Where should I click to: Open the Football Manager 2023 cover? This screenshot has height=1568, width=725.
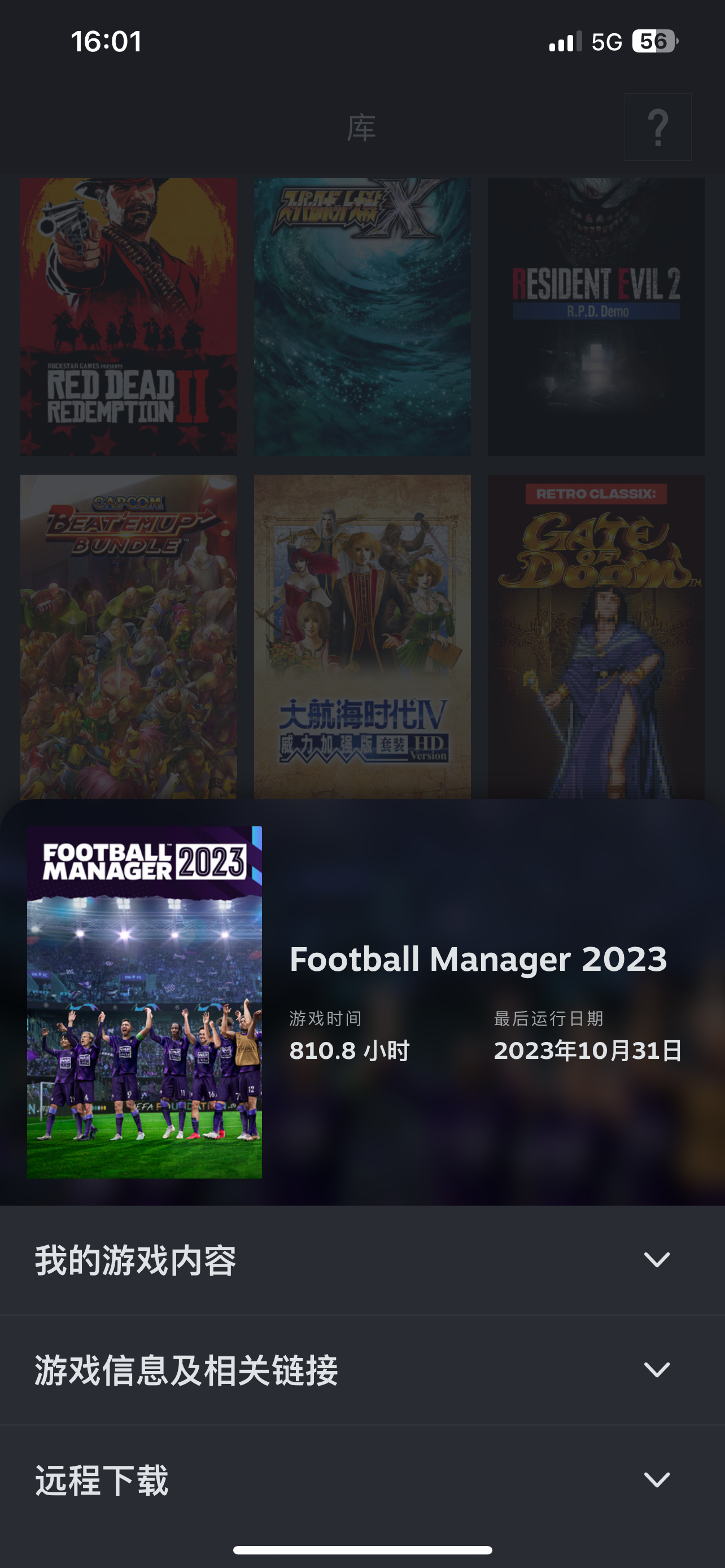145,1002
